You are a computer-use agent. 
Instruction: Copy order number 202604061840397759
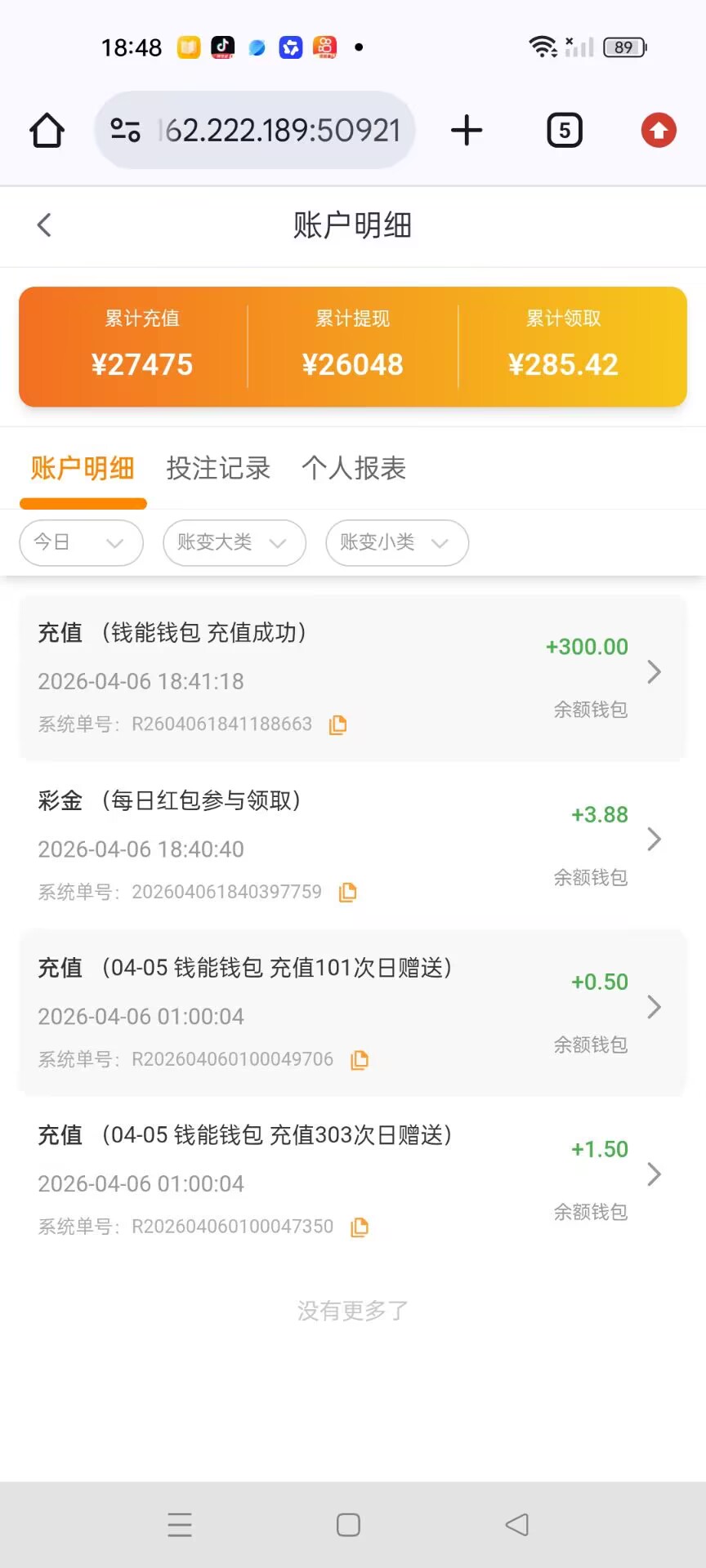coord(348,892)
